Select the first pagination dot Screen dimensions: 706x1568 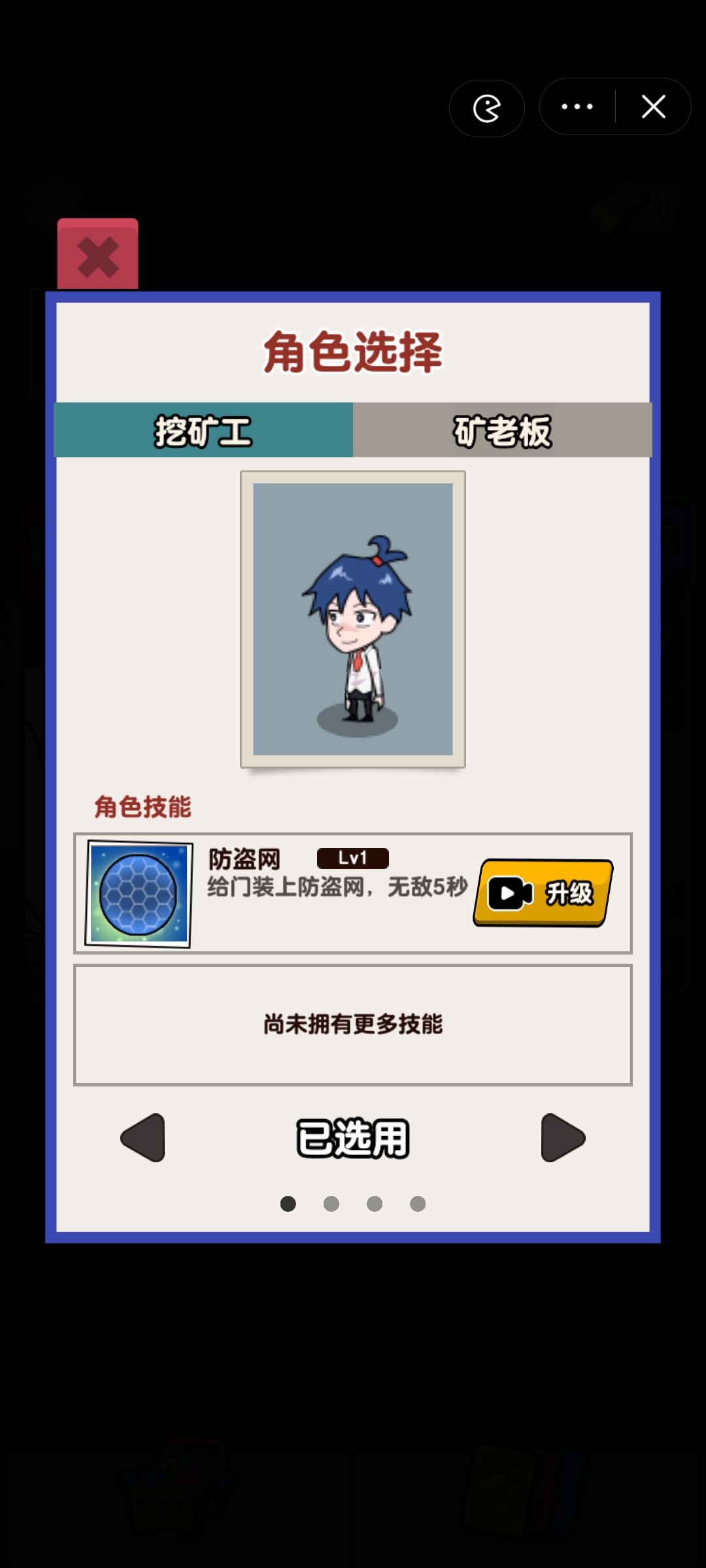coord(288,1204)
